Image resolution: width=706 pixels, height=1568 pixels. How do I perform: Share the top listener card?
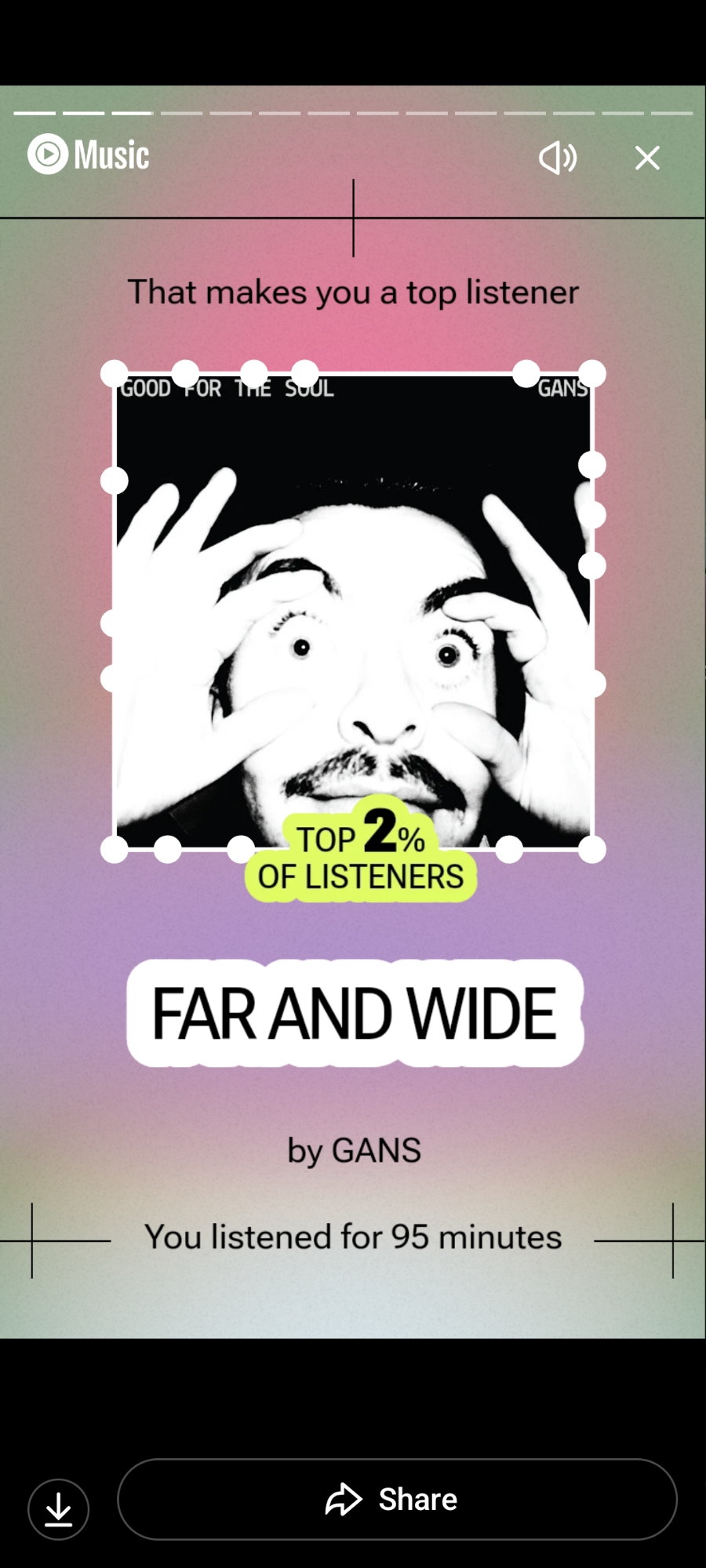[397, 1499]
